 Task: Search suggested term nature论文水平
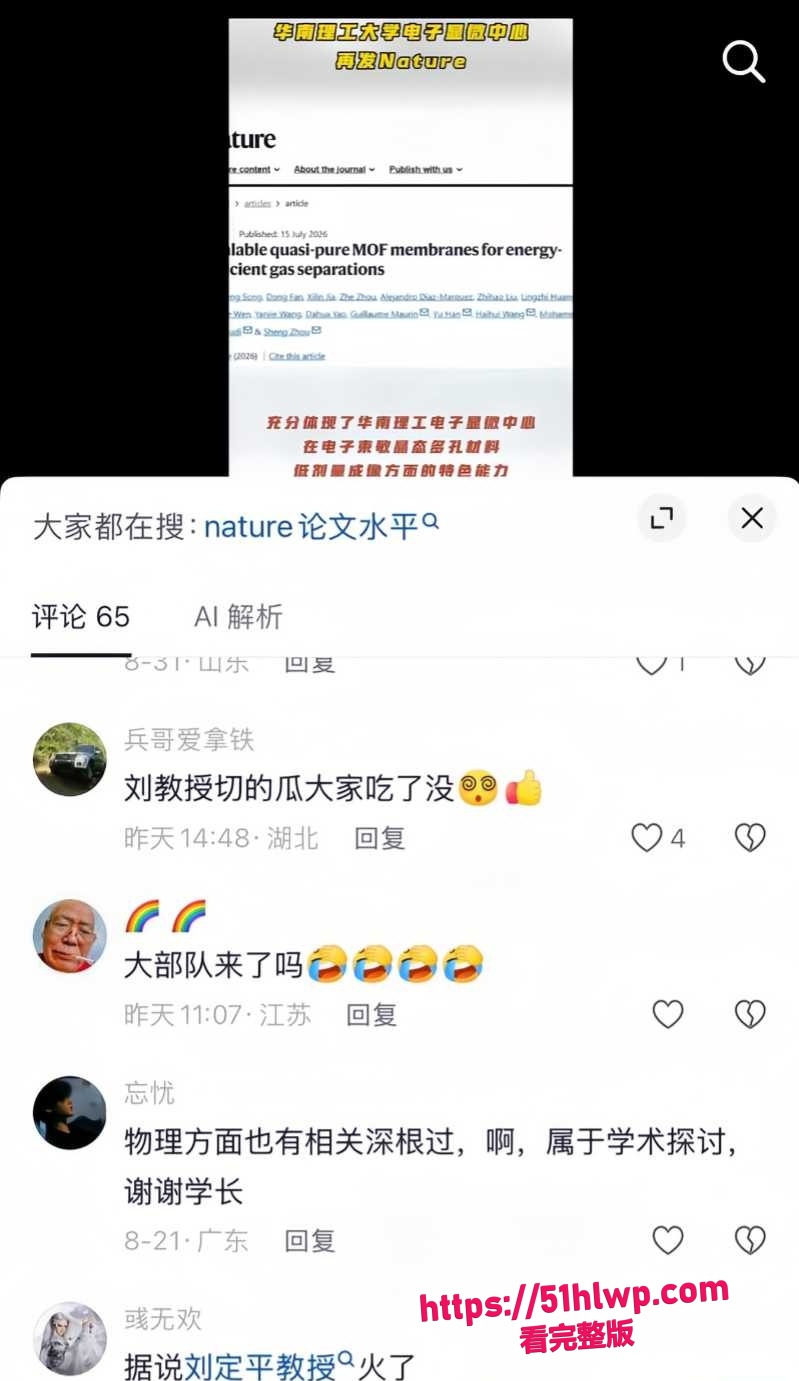pyautogui.click(x=321, y=526)
